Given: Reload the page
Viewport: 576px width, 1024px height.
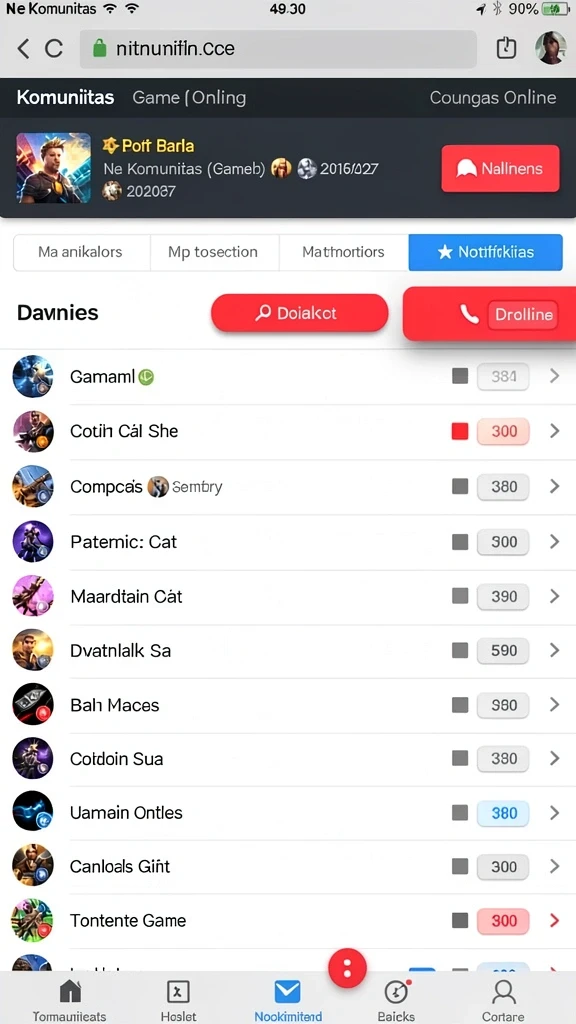Looking at the screenshot, I should [54, 48].
